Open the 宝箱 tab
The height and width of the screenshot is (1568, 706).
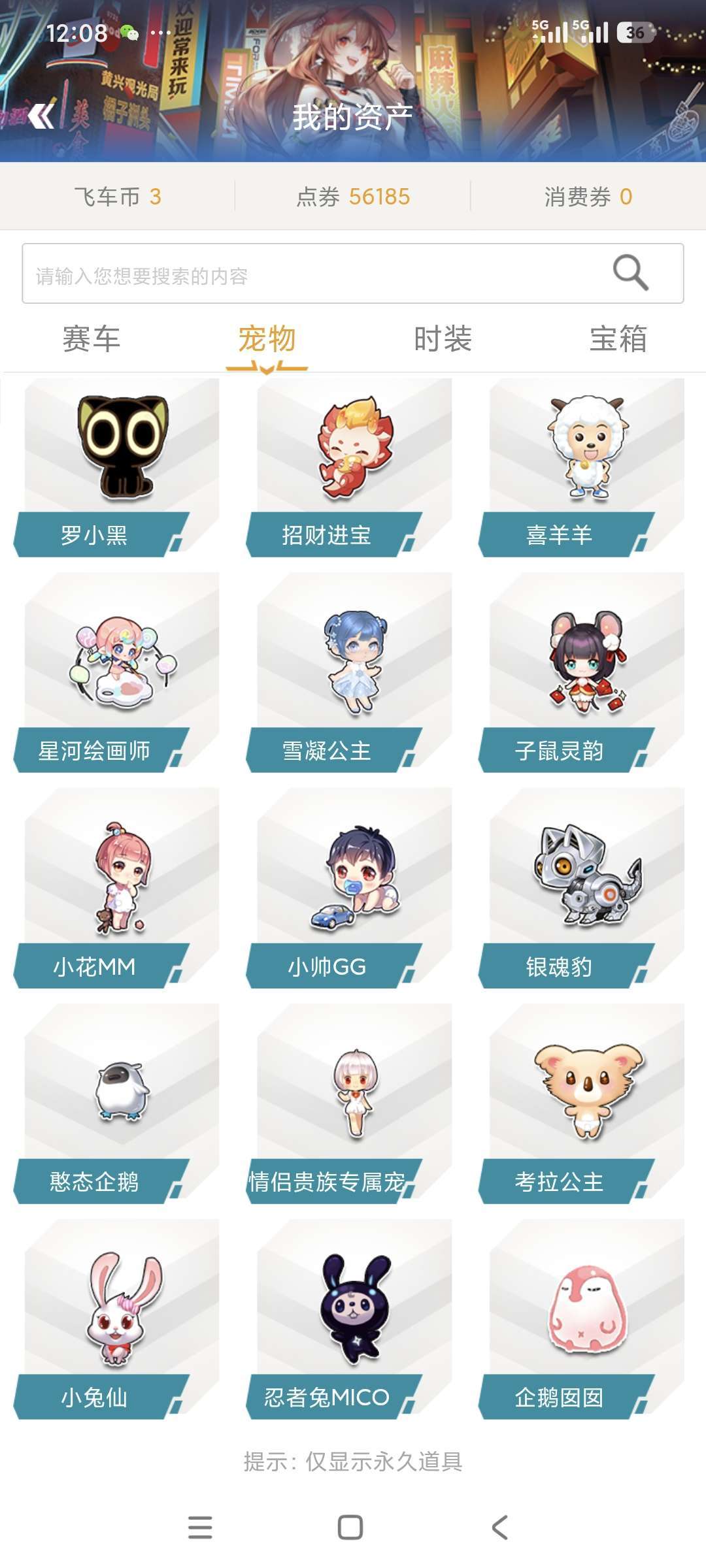618,339
